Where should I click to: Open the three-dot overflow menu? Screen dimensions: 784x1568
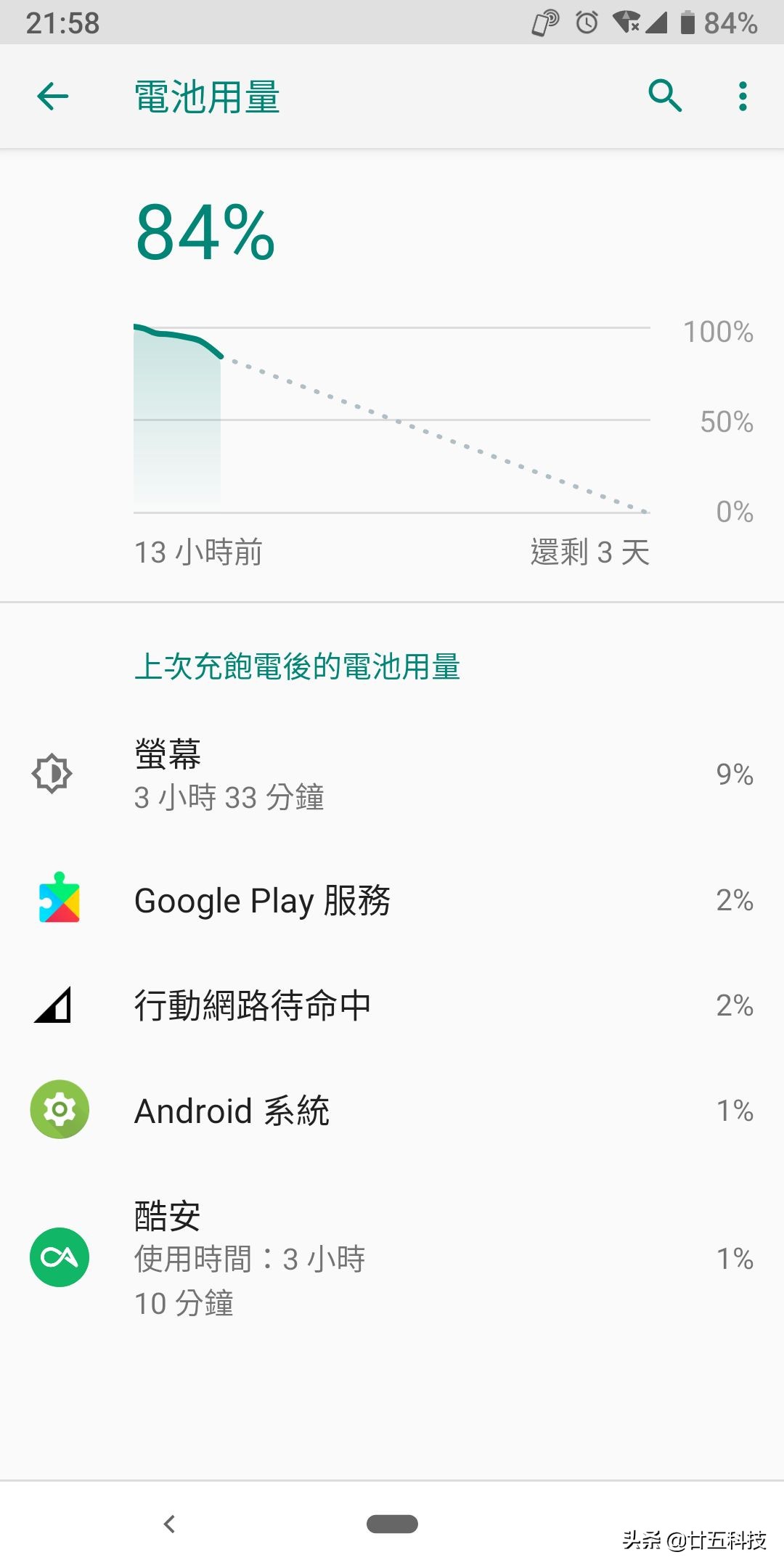[742, 95]
